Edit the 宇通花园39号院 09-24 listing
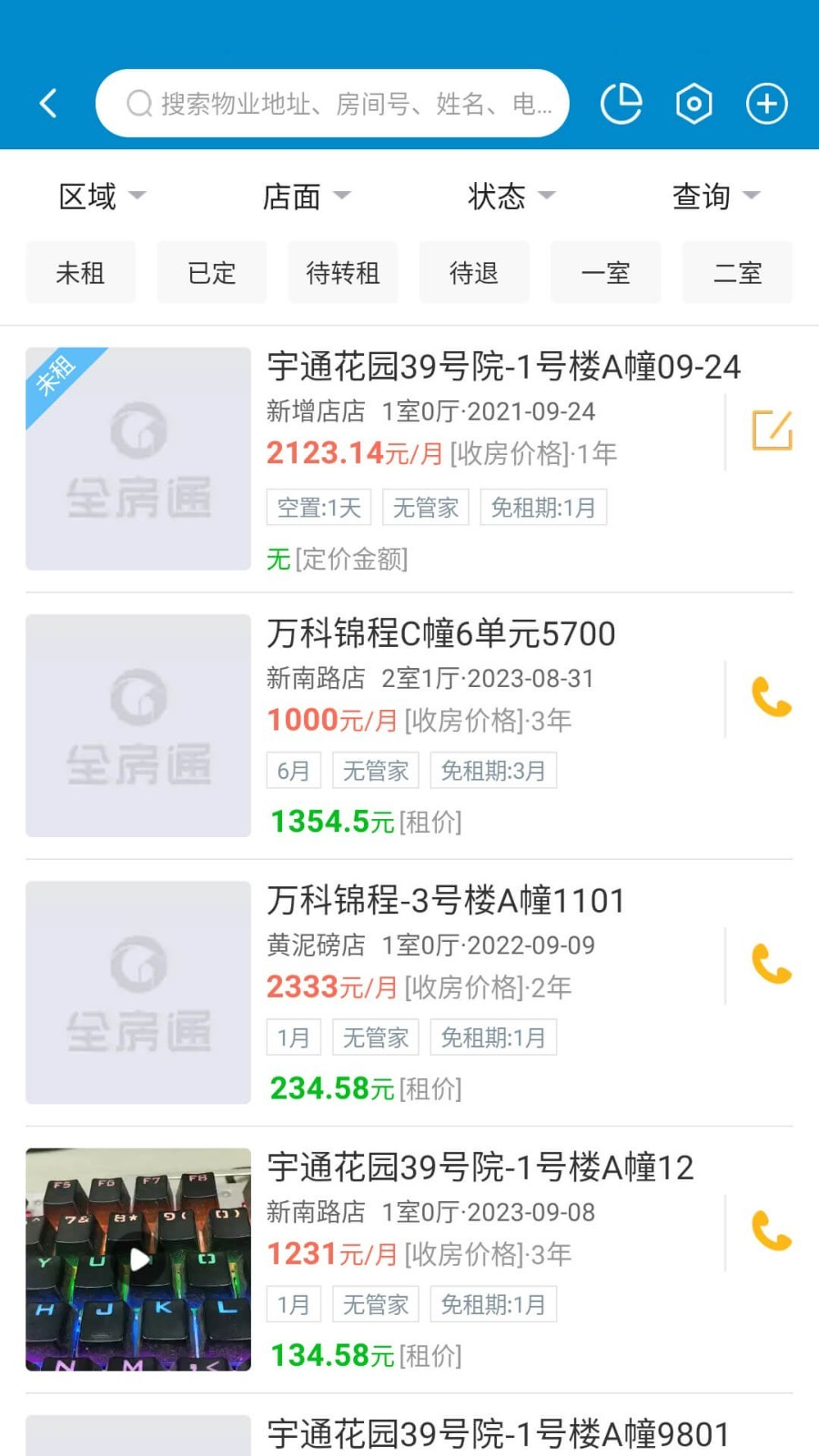The width and height of the screenshot is (819, 1456). (771, 431)
